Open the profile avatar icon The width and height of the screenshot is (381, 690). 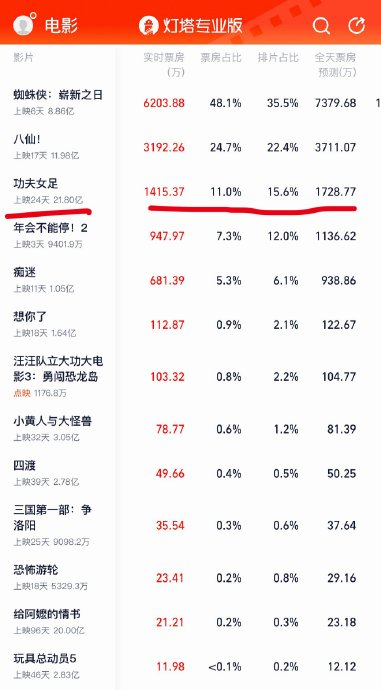pyautogui.click(x=24, y=25)
